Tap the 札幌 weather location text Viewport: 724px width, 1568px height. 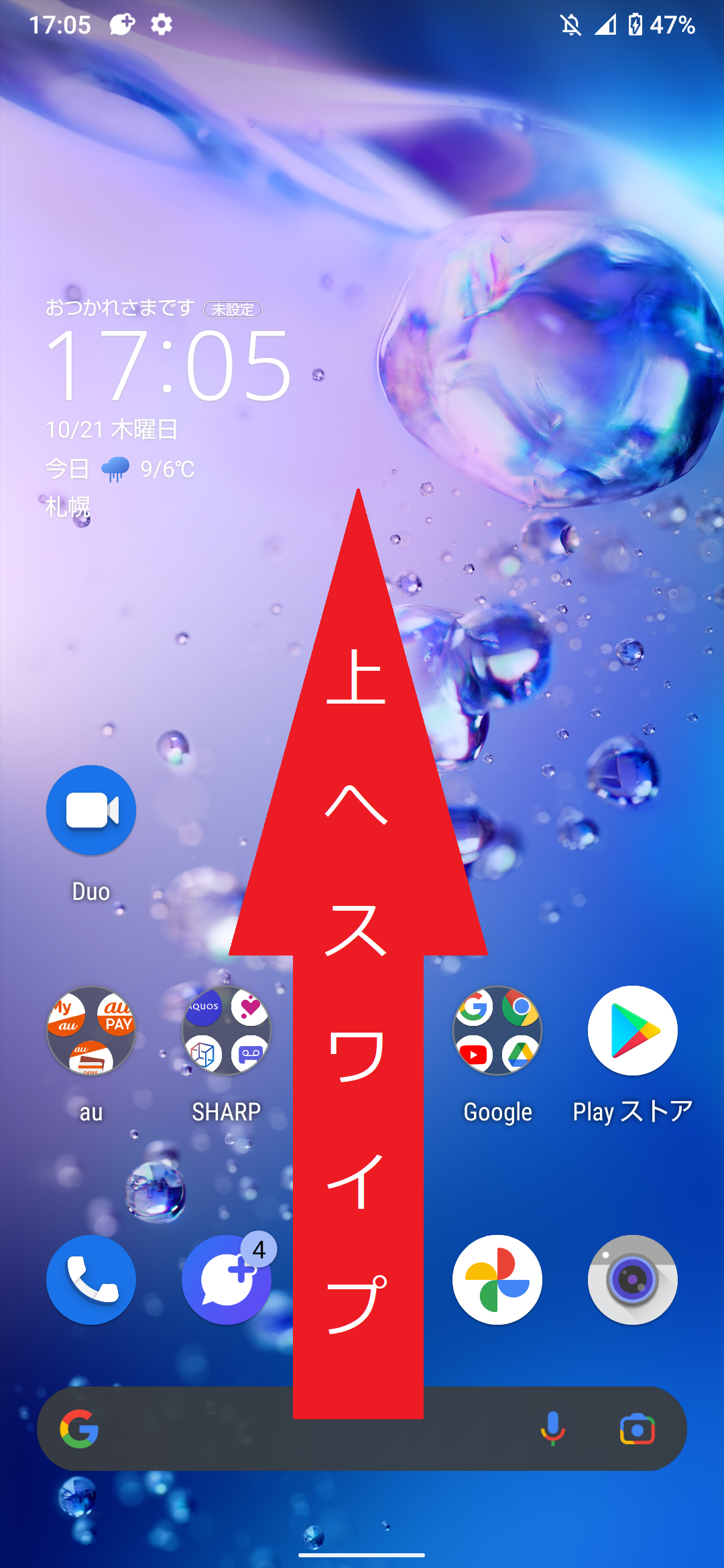(x=69, y=507)
